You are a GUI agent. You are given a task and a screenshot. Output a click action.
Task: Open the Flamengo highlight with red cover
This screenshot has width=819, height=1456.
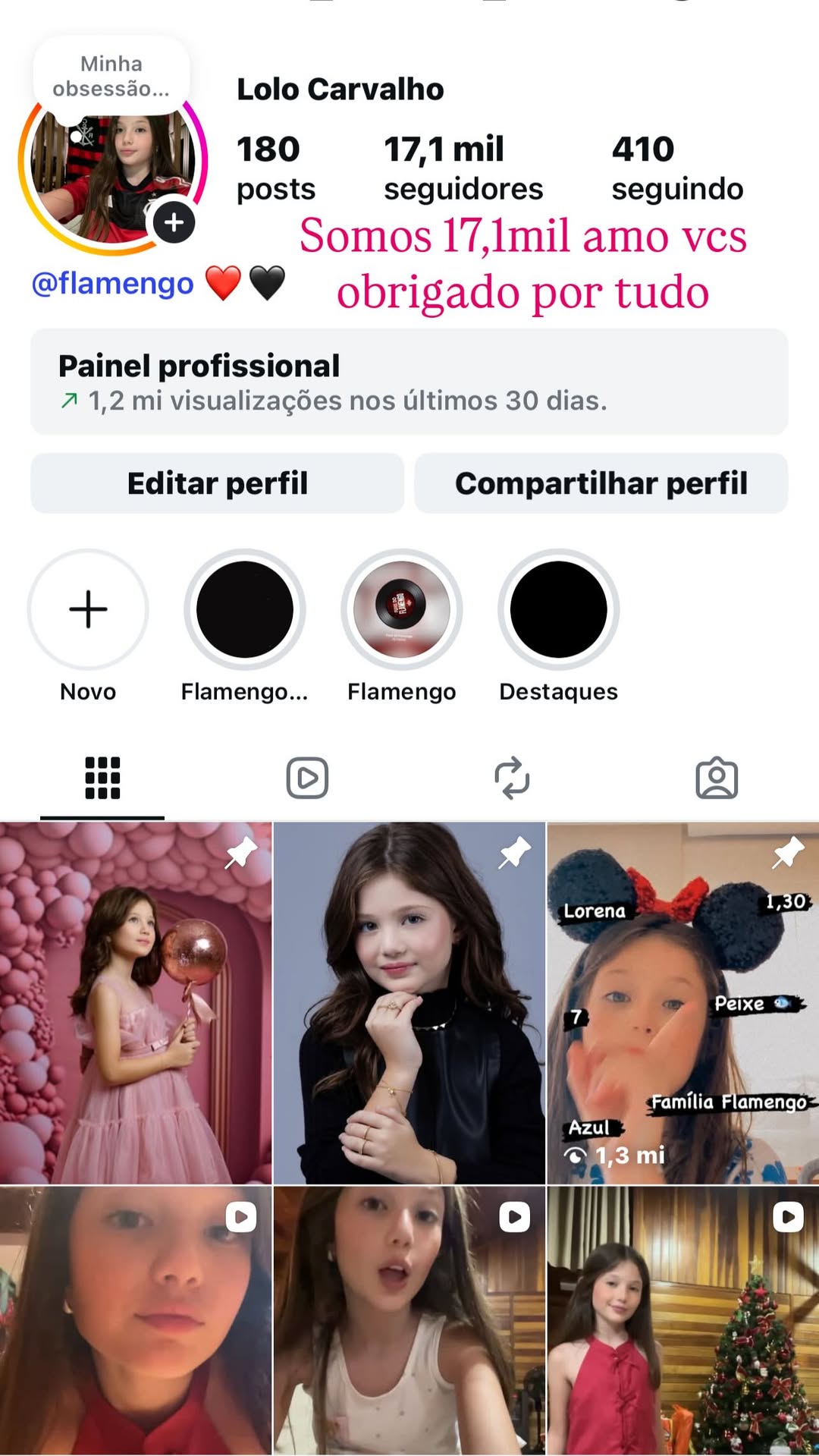[x=401, y=609]
